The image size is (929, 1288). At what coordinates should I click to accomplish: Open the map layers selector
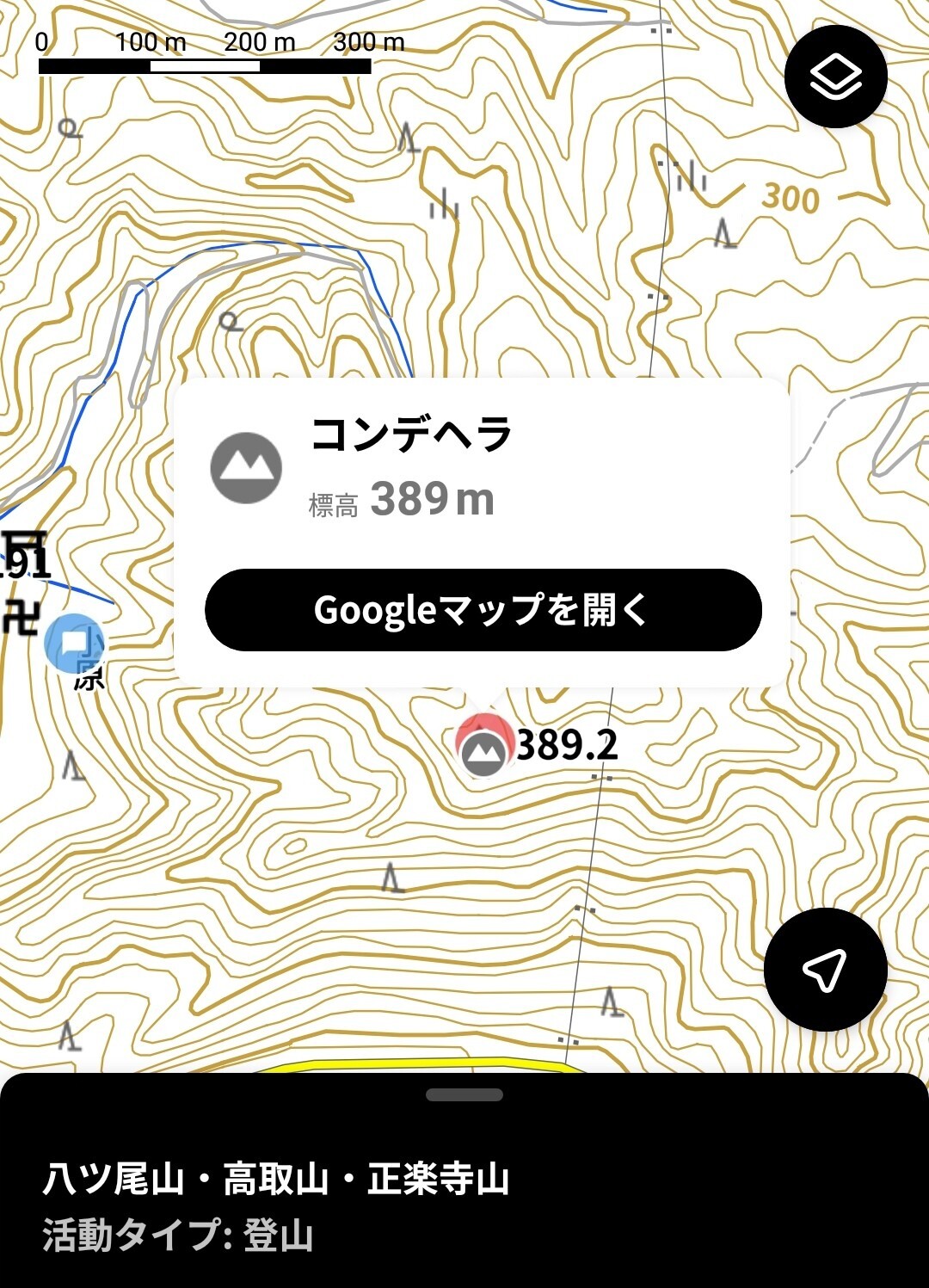835,76
